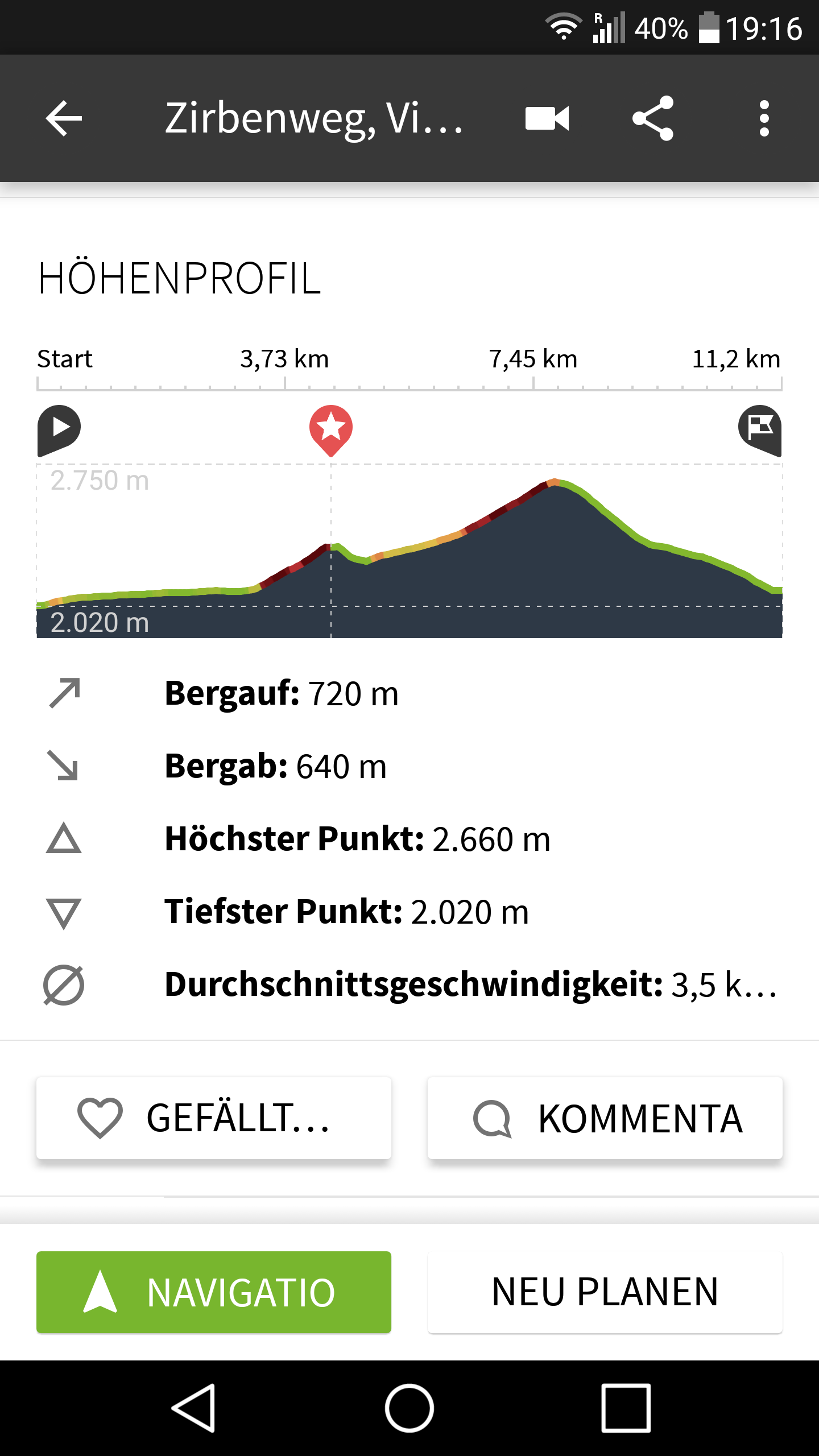Open the three-dot overflow menu
819x1456 pixels.
(764, 118)
